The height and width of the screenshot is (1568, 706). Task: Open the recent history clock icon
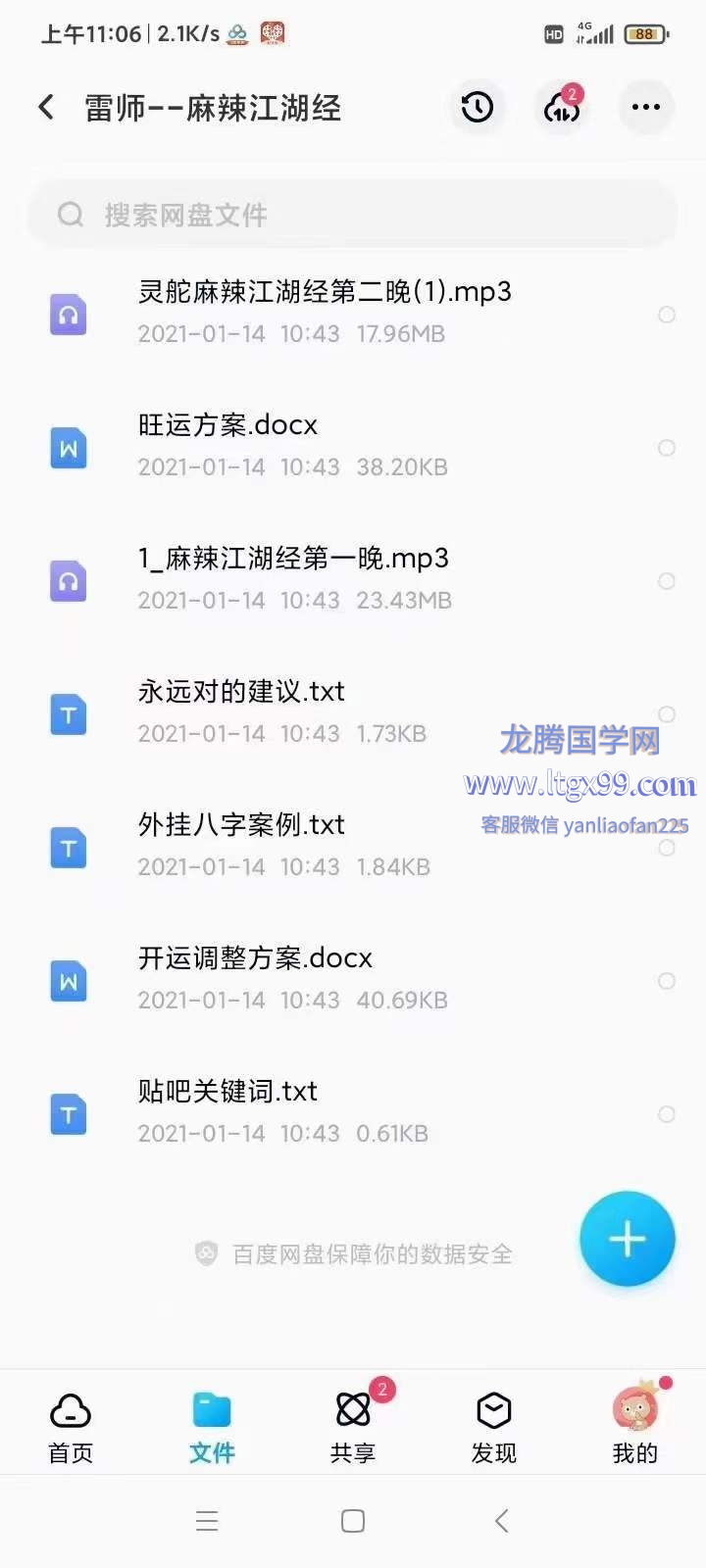478,107
